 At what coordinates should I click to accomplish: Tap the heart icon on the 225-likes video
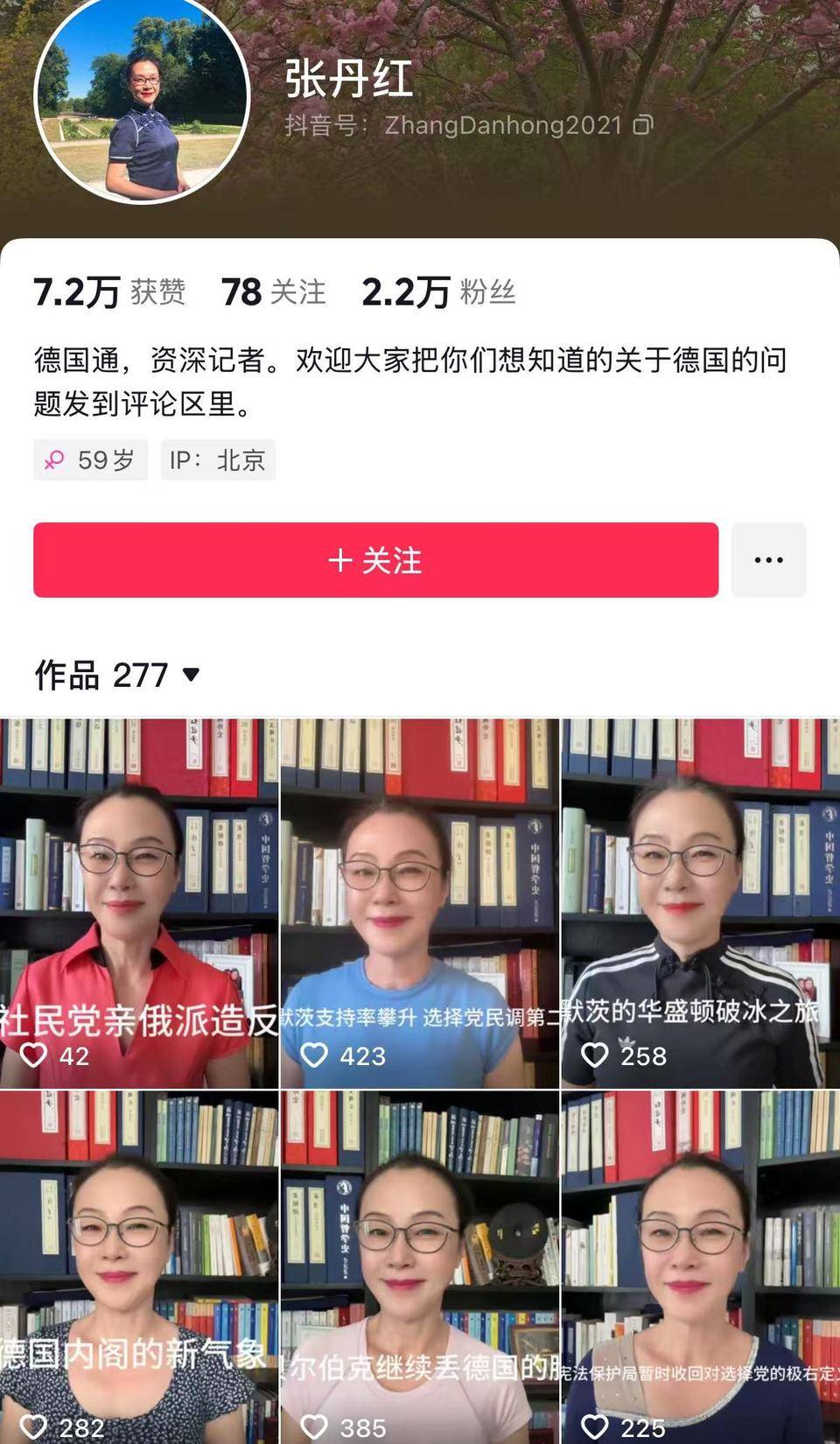595,1422
